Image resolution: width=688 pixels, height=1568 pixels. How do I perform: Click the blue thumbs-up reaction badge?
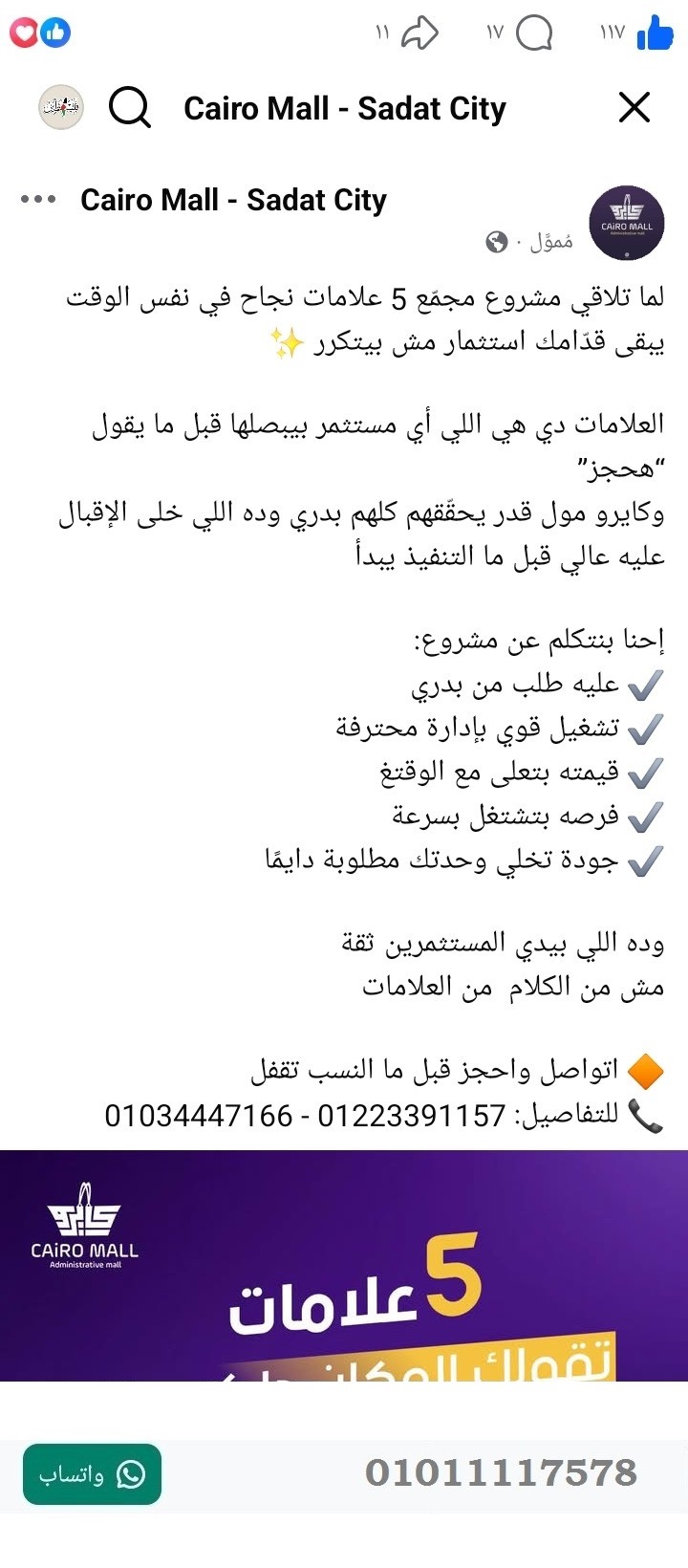coord(56,32)
